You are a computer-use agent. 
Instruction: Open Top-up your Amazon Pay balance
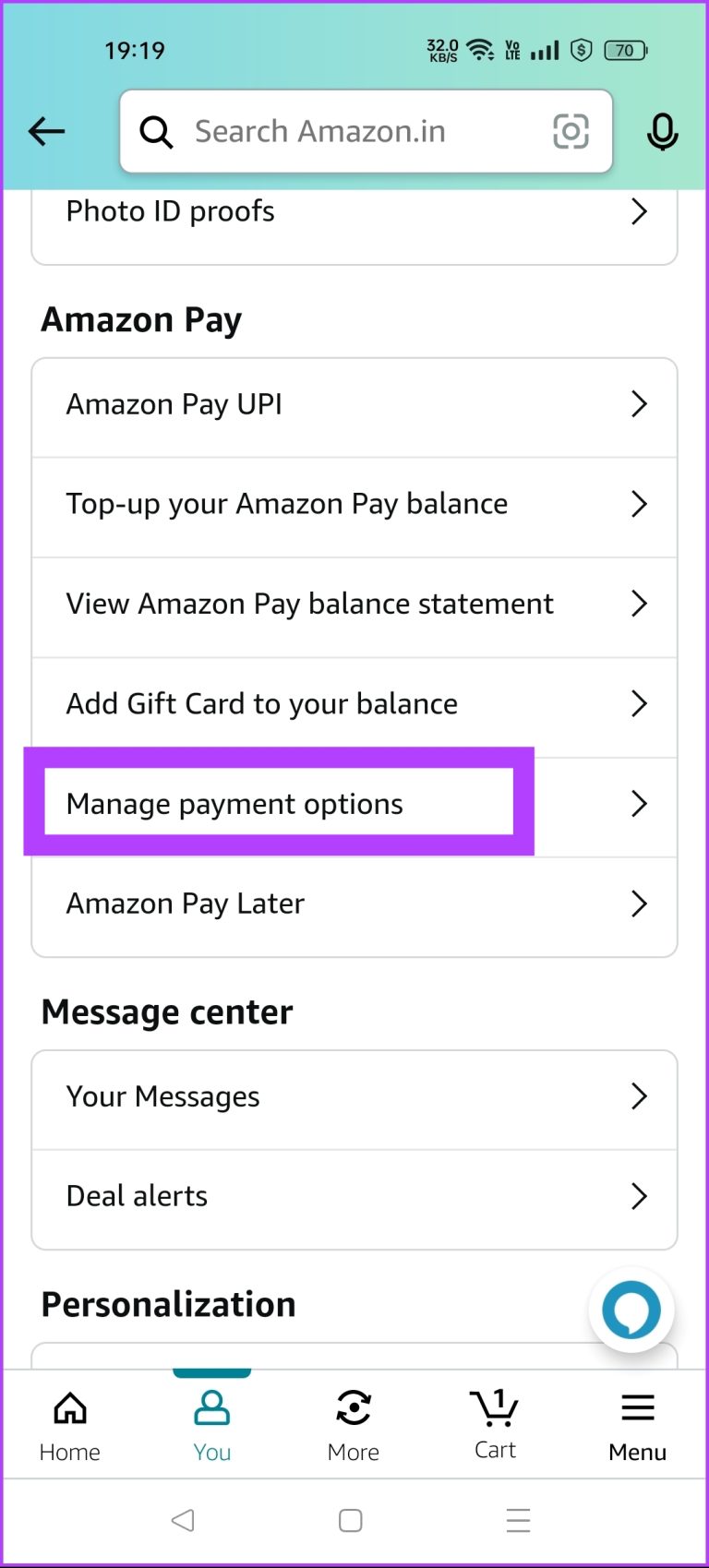(286, 504)
